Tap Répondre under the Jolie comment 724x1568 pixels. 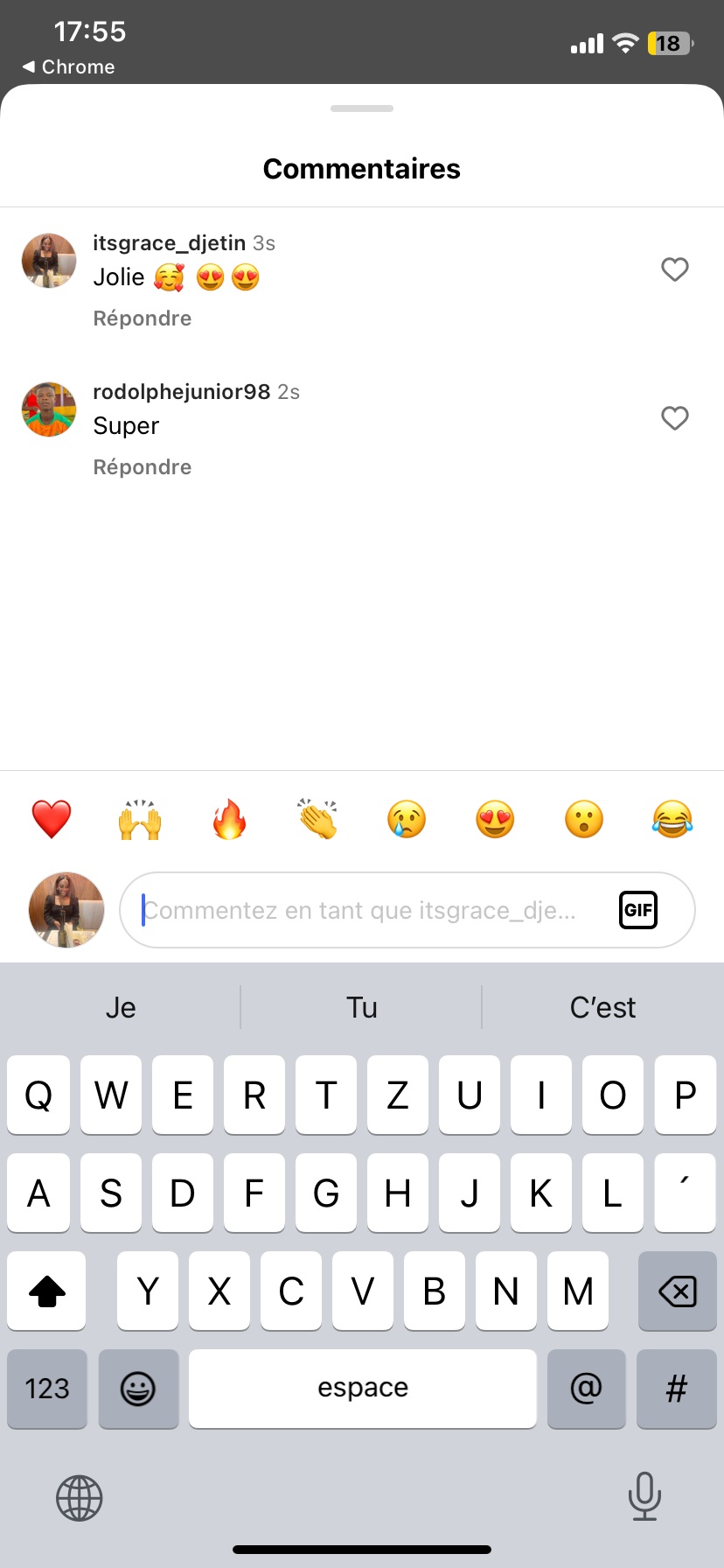(143, 318)
